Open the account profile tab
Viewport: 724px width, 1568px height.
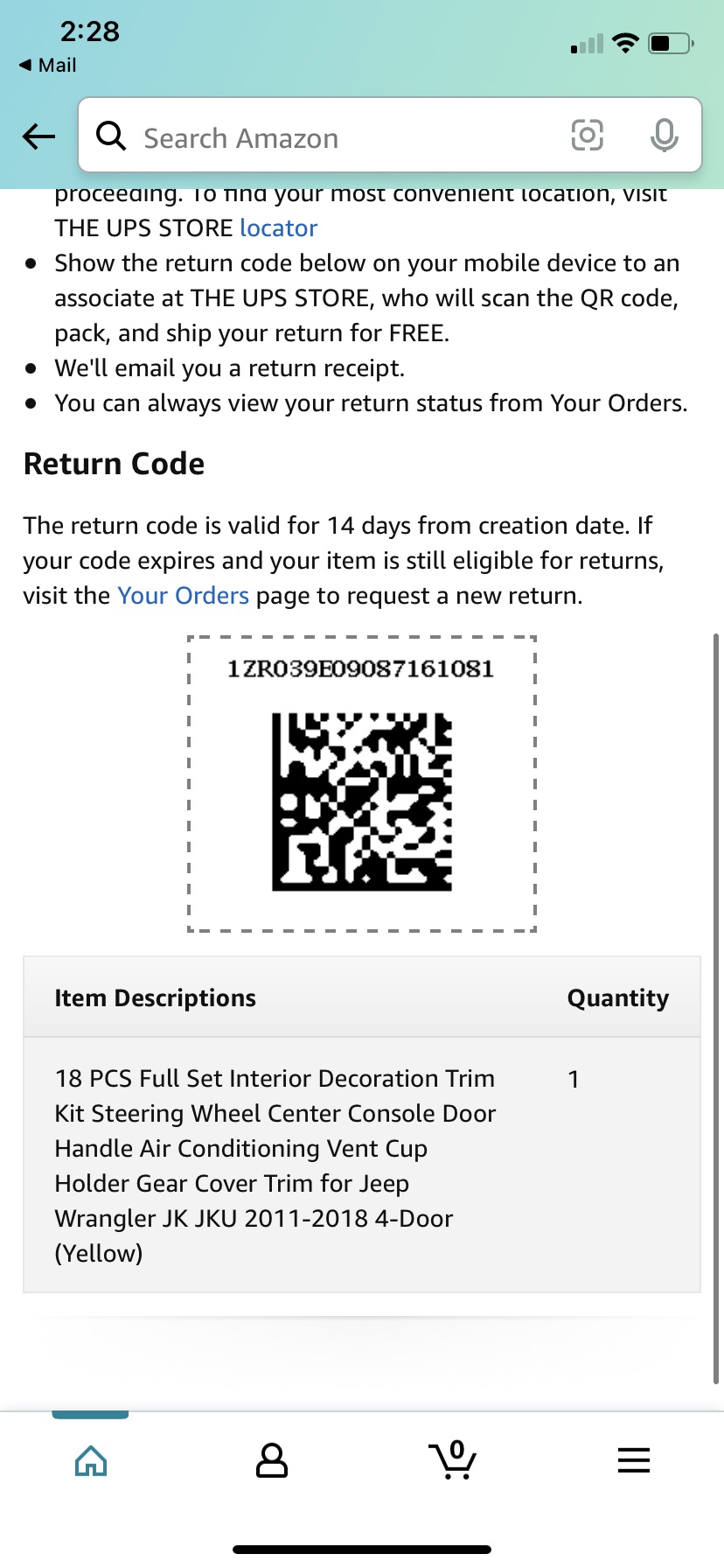pyautogui.click(x=272, y=1460)
